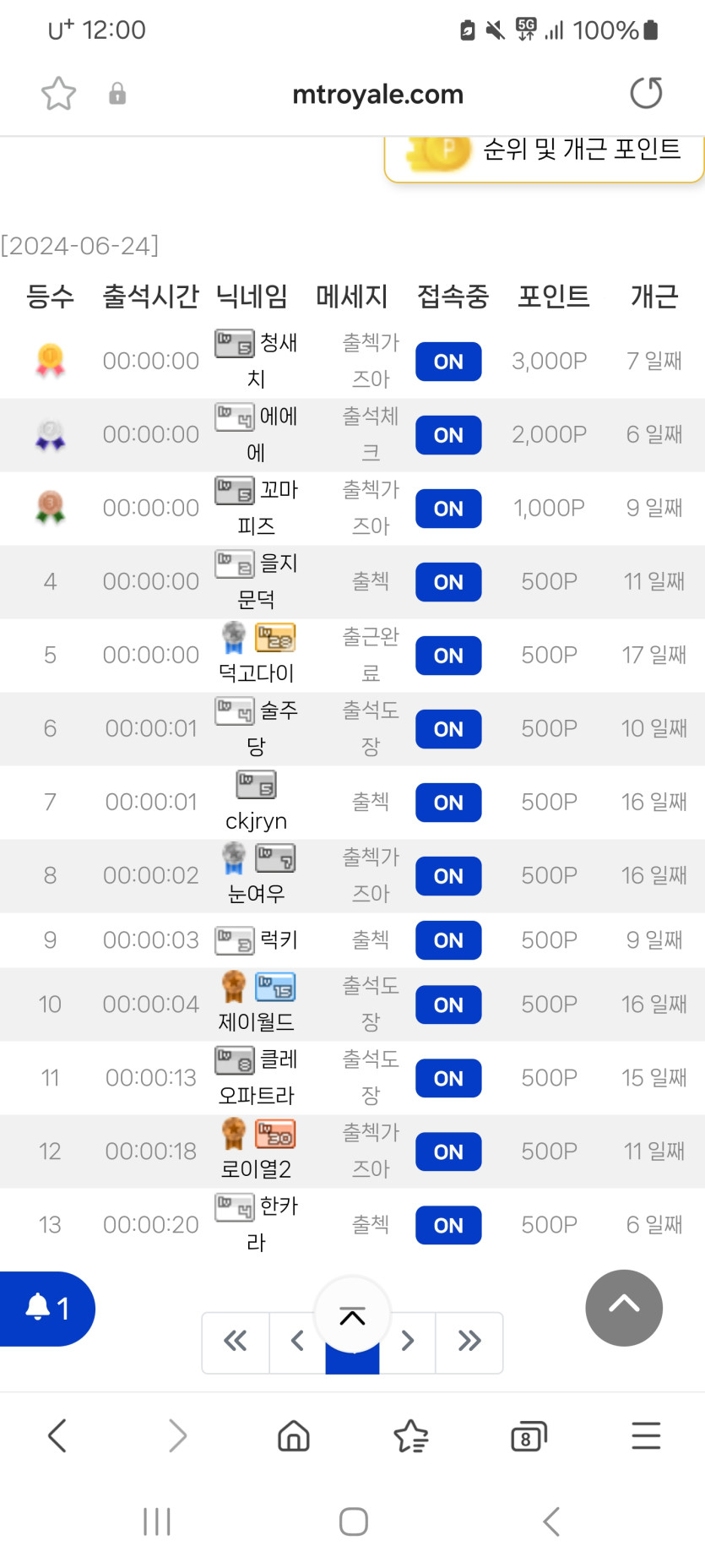Go back in the browser toolbar
The height and width of the screenshot is (1568, 705).
coord(57,1435)
